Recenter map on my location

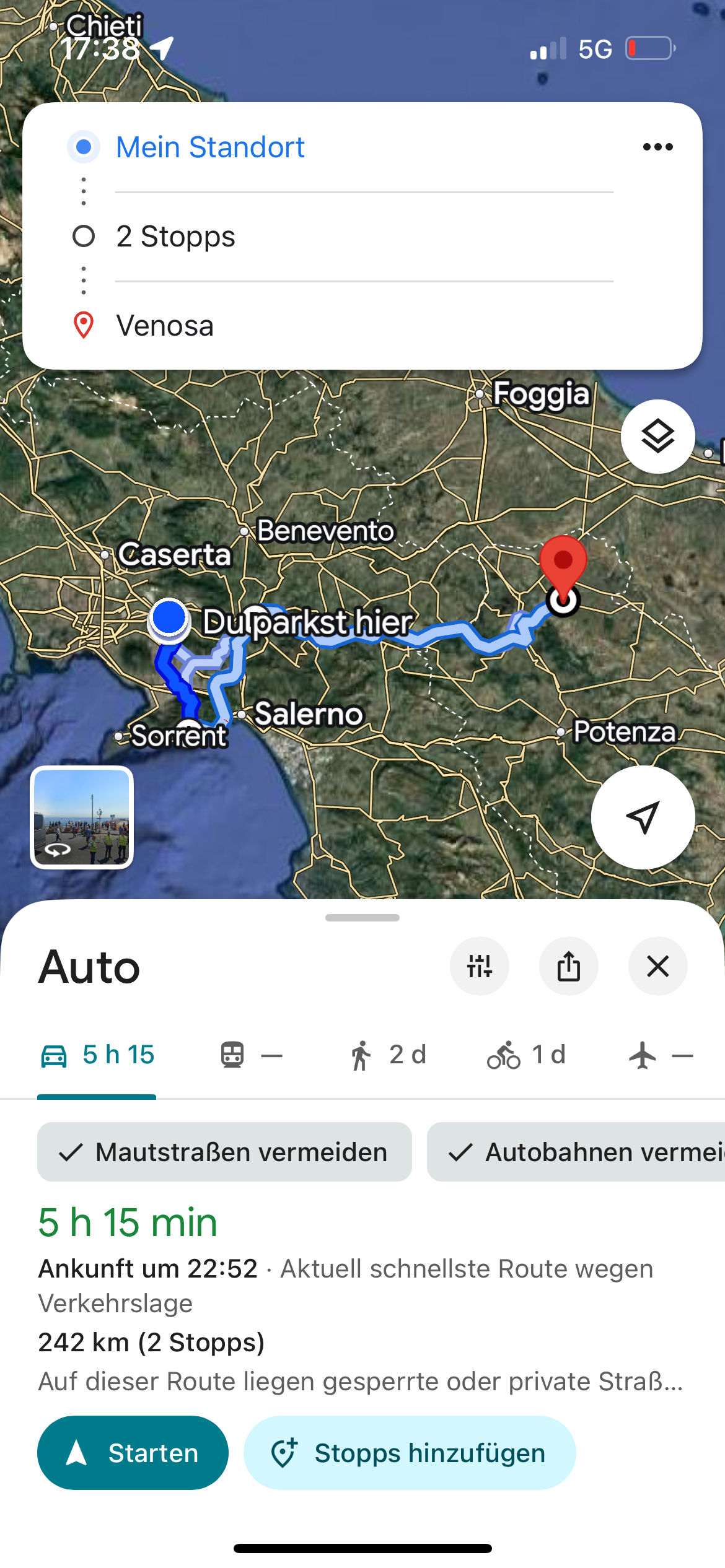643,817
